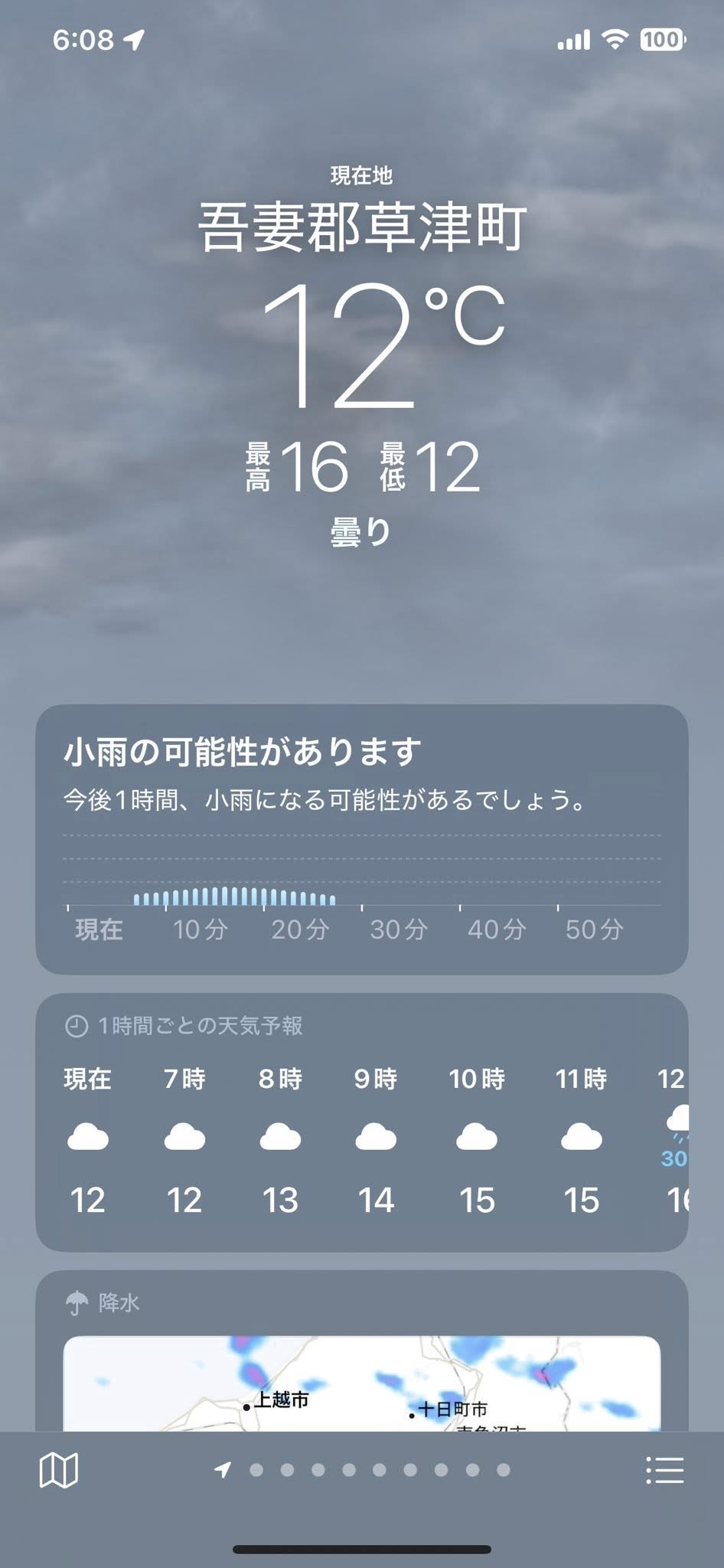Open the weather map view
This screenshot has width=724, height=1568.
59,1470
